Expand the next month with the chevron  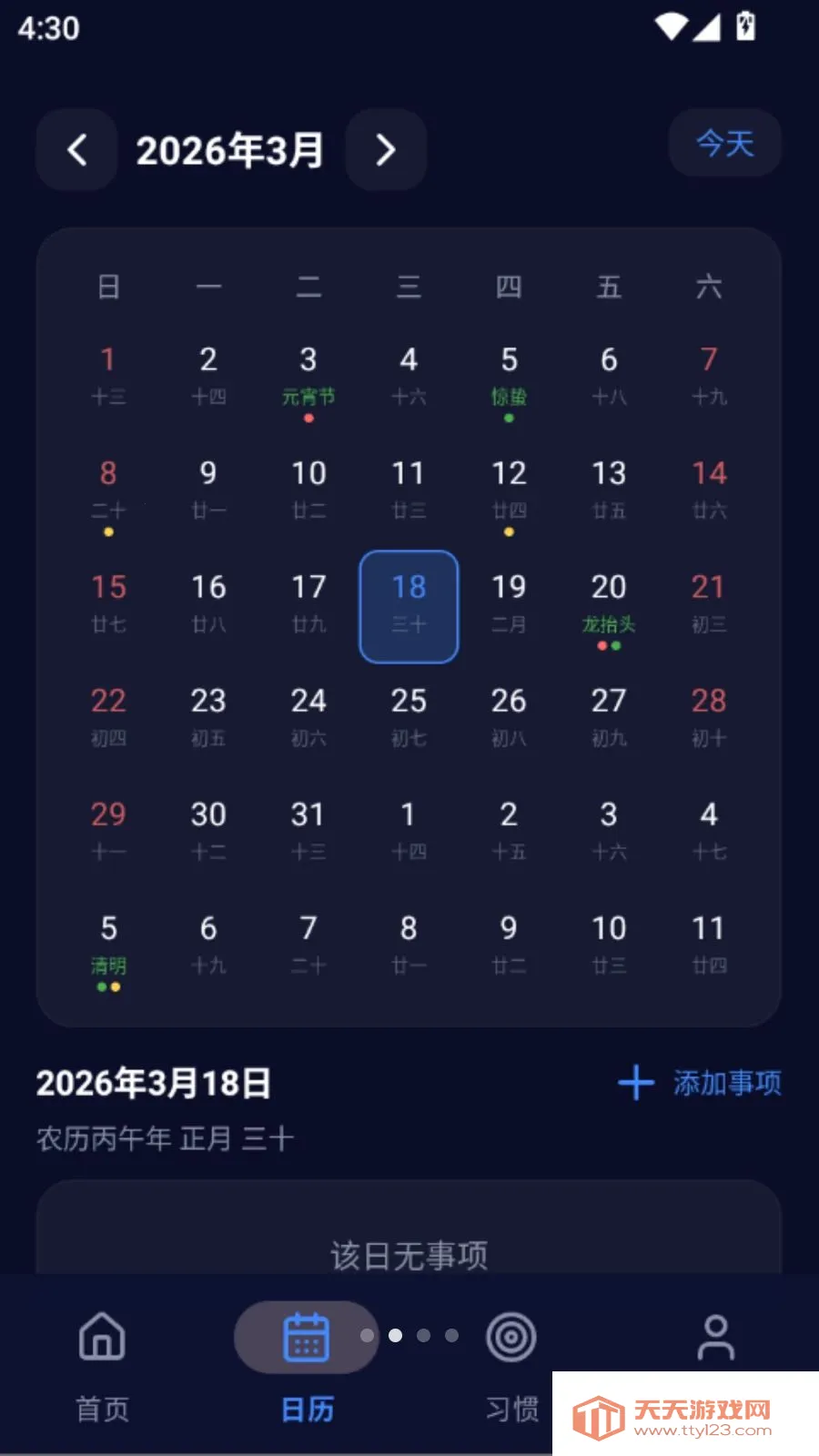click(385, 149)
